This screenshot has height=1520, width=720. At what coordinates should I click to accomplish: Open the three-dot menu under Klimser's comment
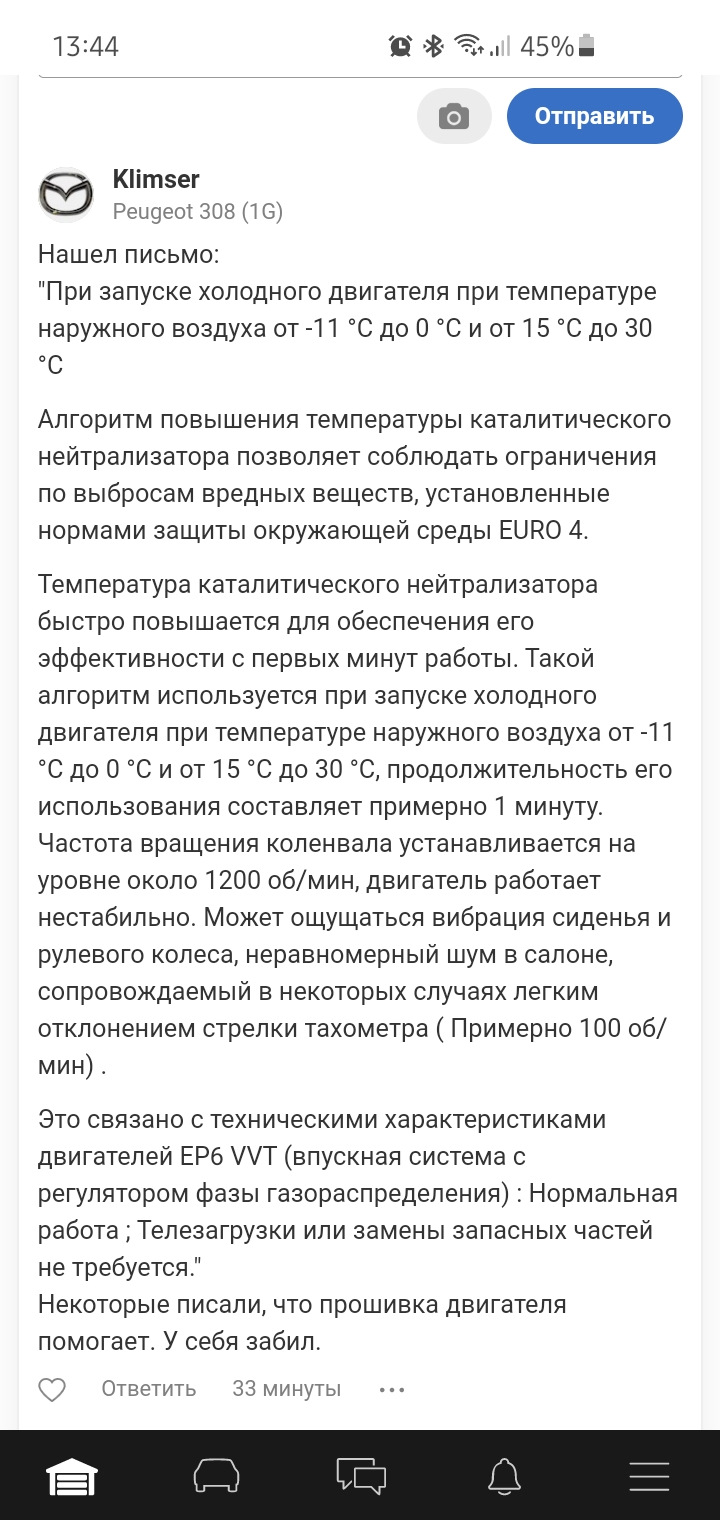coord(392,1389)
